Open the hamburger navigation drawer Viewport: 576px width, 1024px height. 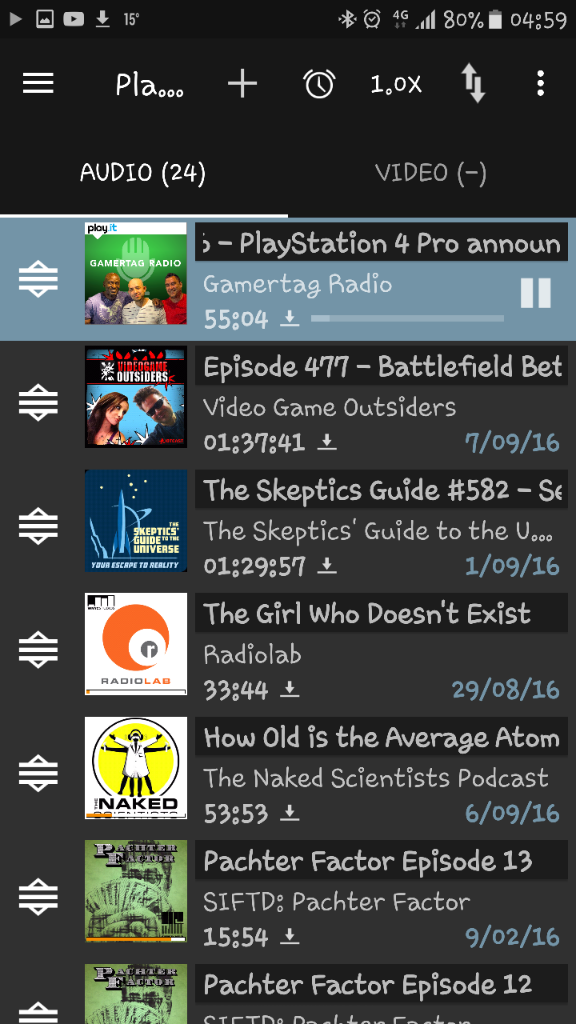point(38,84)
